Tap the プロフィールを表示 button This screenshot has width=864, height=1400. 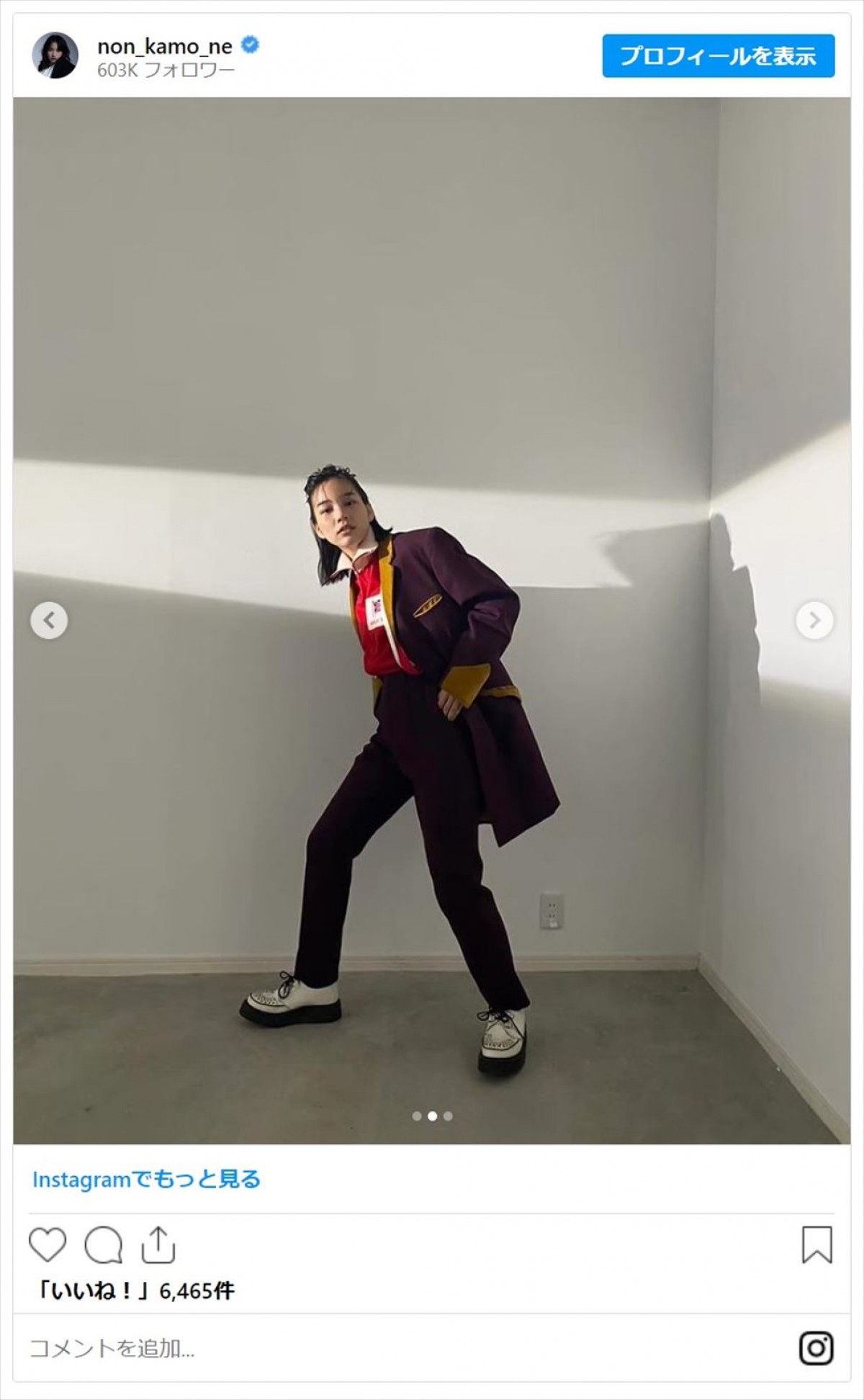(718, 55)
